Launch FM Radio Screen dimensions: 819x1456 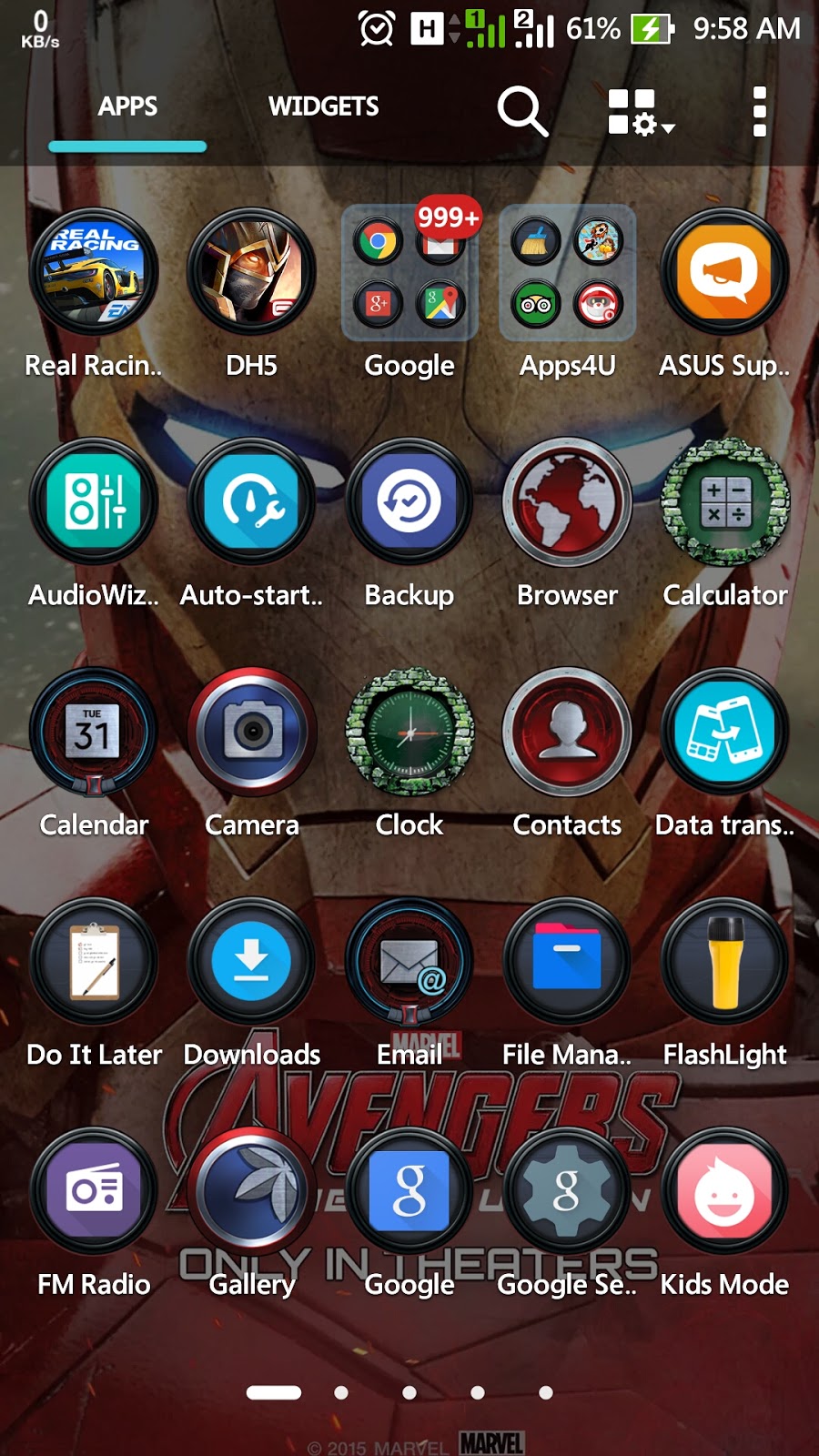pyautogui.click(x=94, y=1192)
